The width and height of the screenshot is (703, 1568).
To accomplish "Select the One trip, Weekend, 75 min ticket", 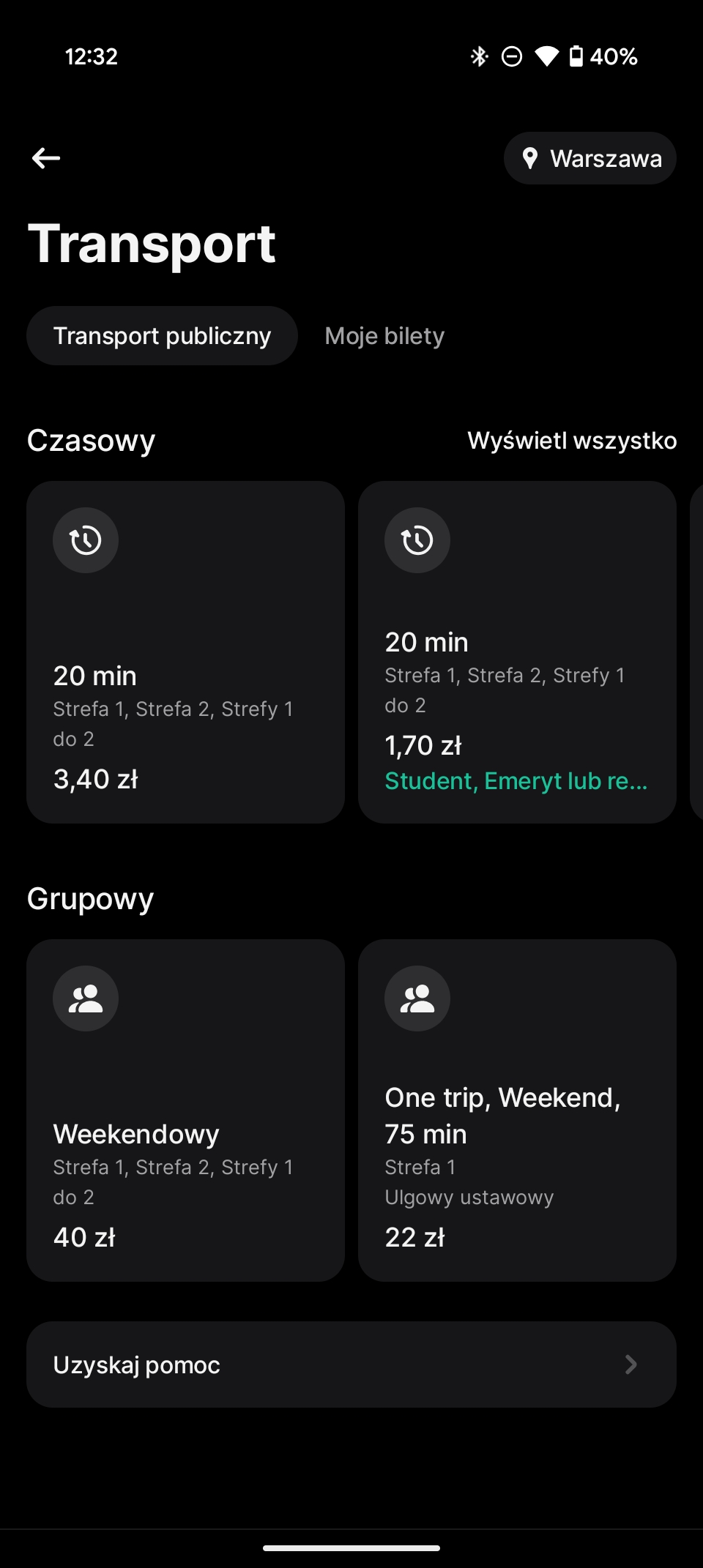I will click(x=517, y=1110).
